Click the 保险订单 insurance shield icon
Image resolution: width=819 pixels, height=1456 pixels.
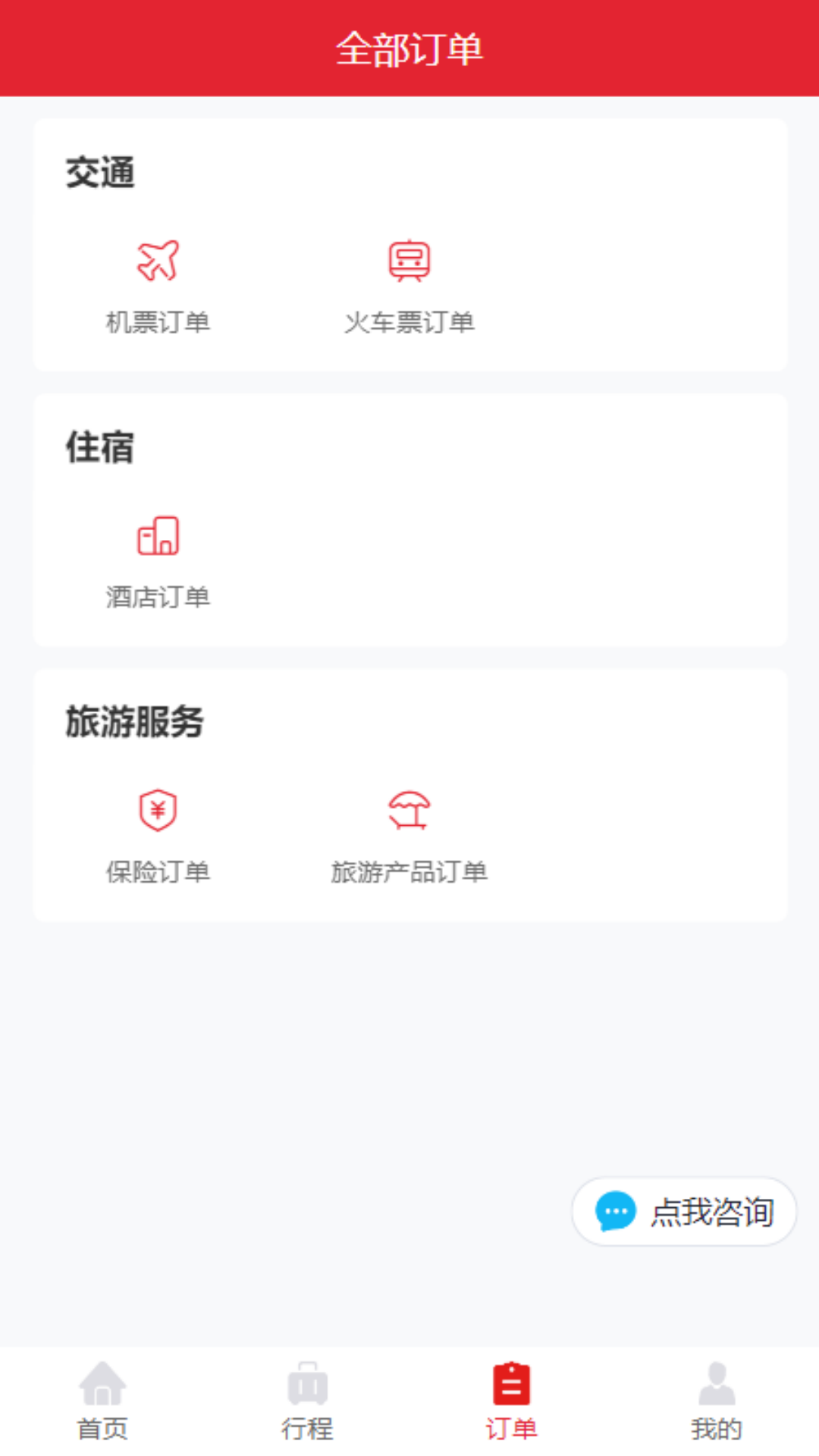(158, 810)
